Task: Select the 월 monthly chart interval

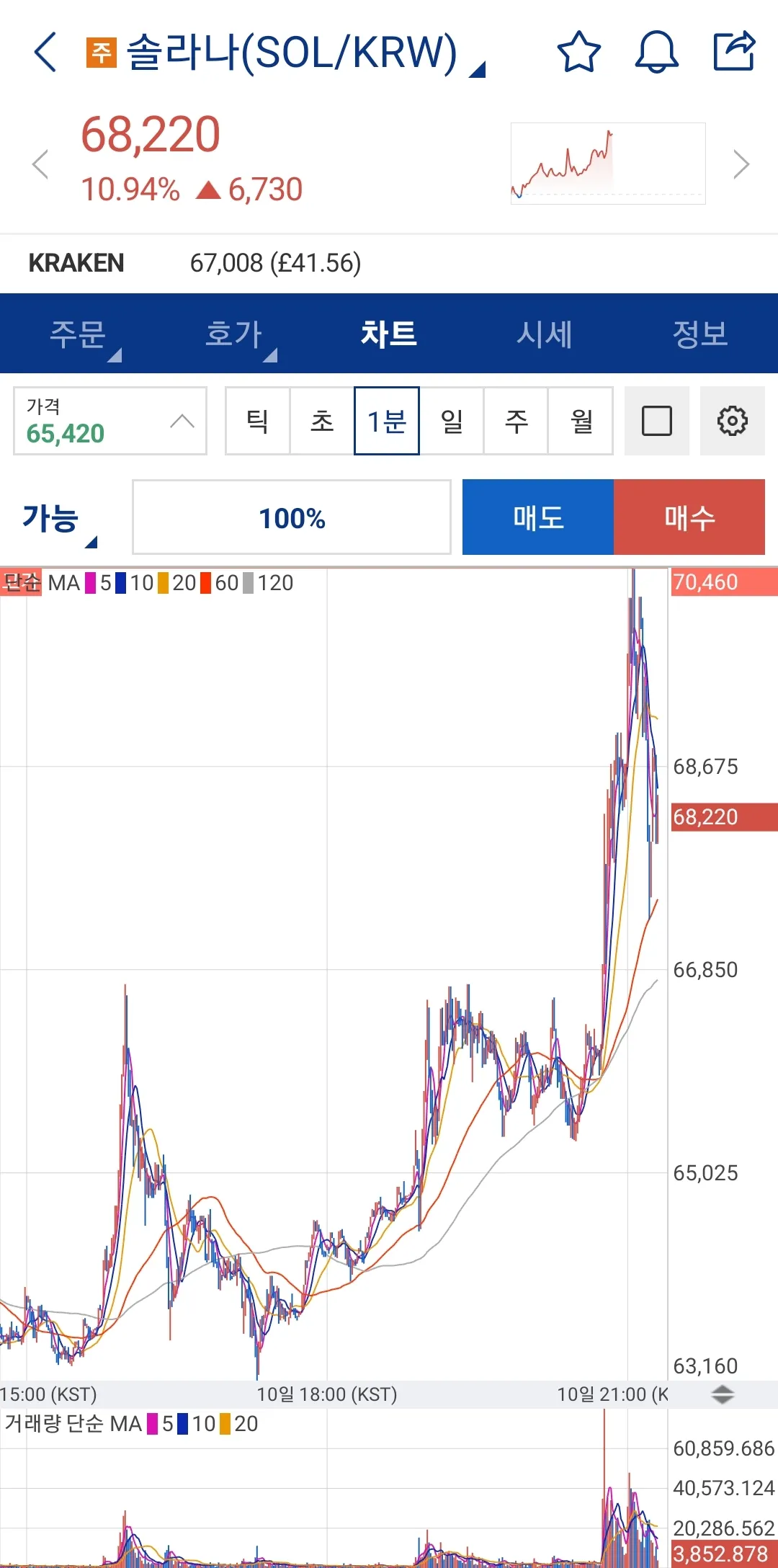Action: tap(581, 421)
